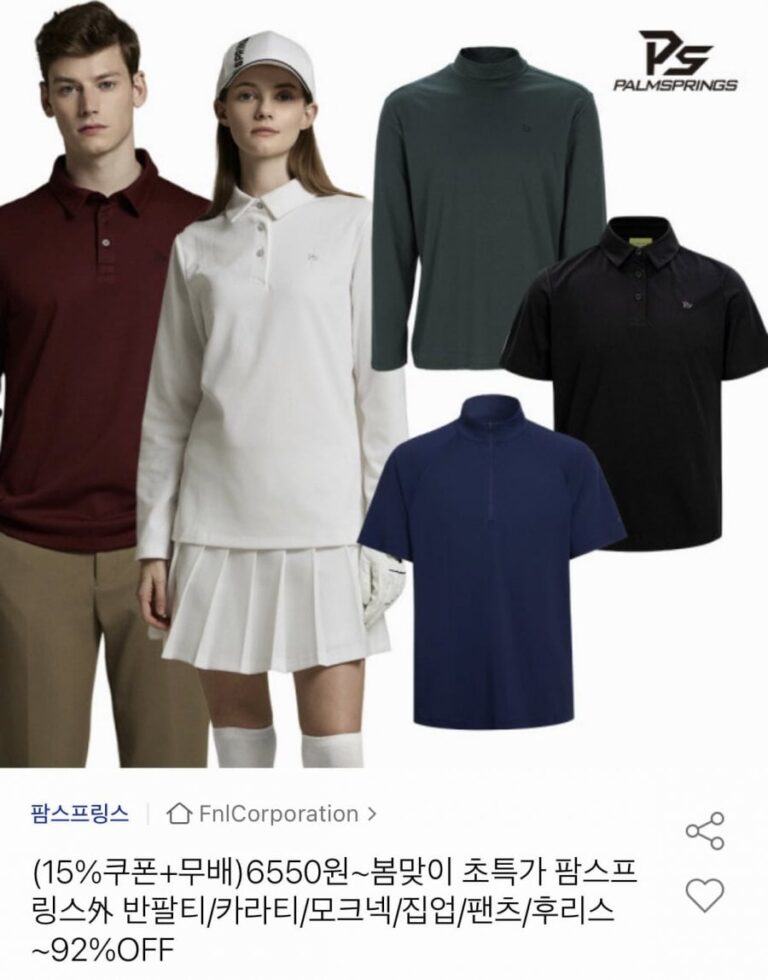768x980 pixels.
Task: Open the 팜스프링스 brand link
Action: (80, 814)
